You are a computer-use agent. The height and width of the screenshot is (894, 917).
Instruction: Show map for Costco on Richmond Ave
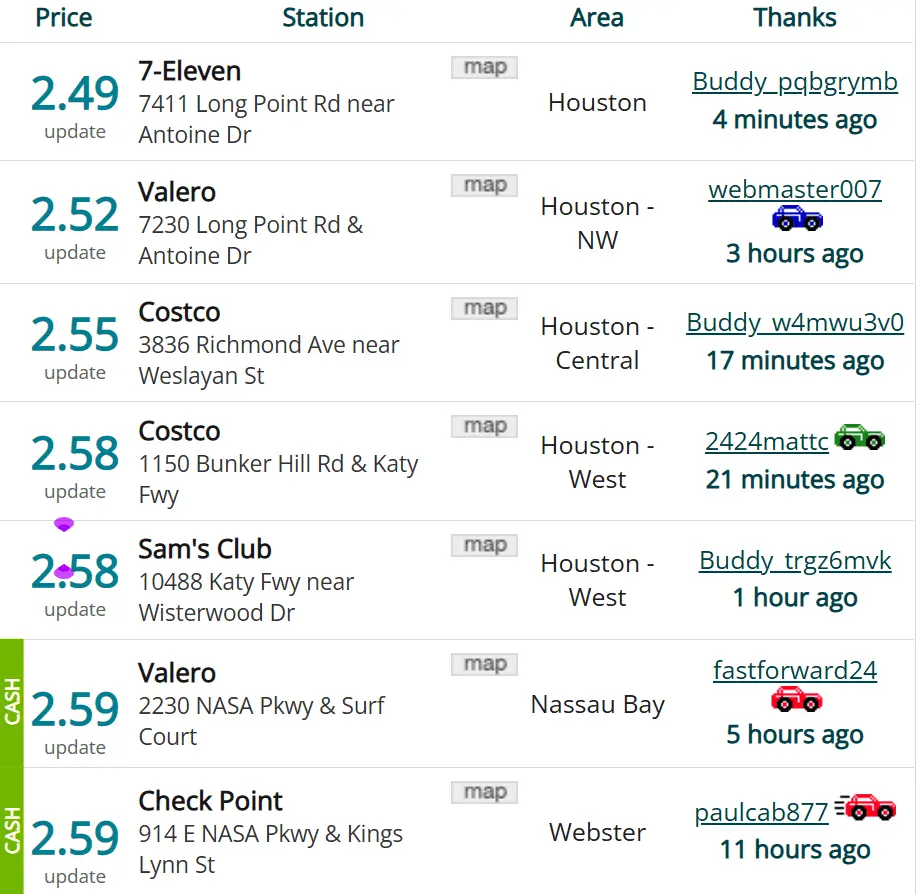[x=484, y=308]
